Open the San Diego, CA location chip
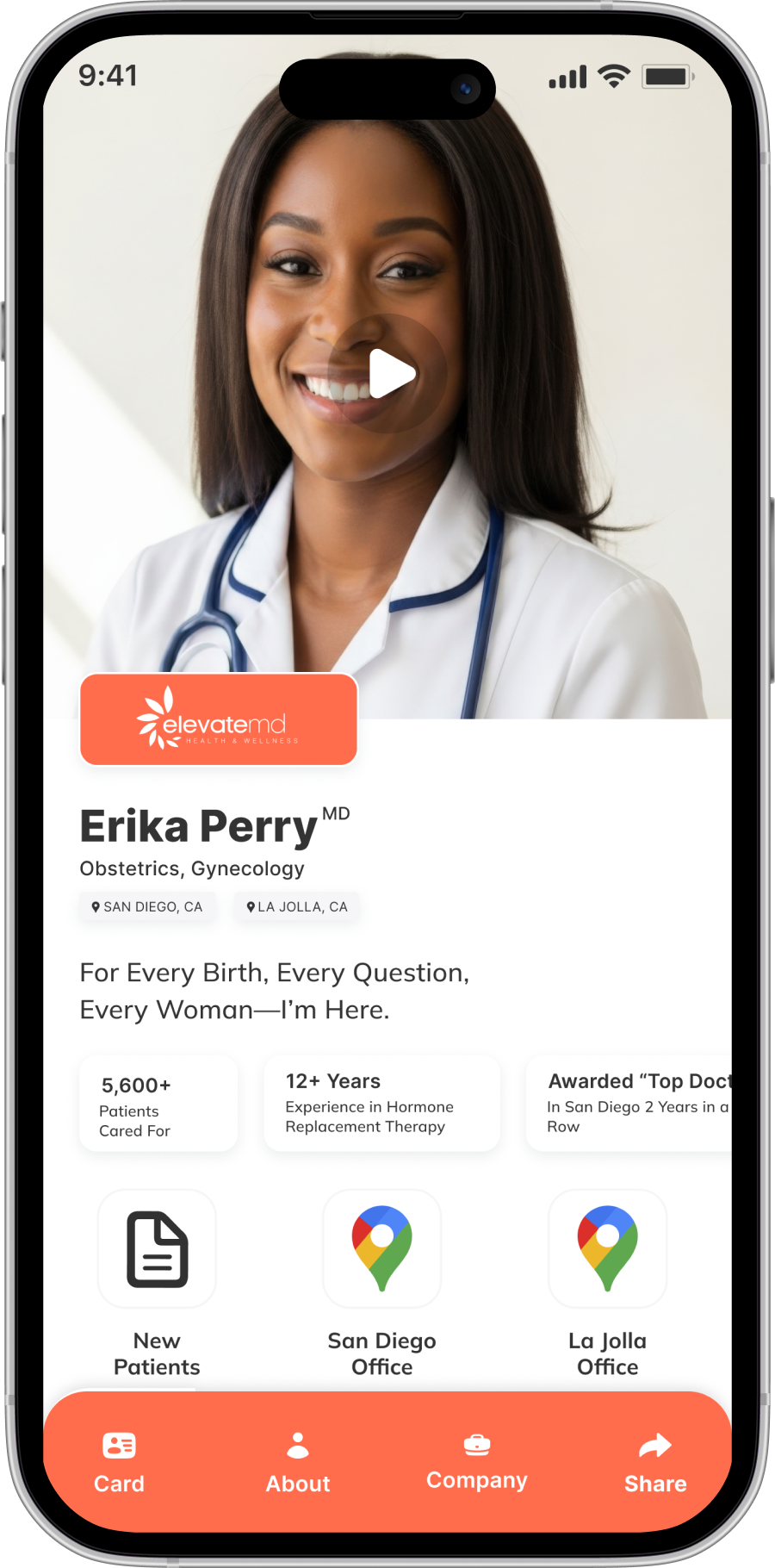775x1568 pixels. 147,907
